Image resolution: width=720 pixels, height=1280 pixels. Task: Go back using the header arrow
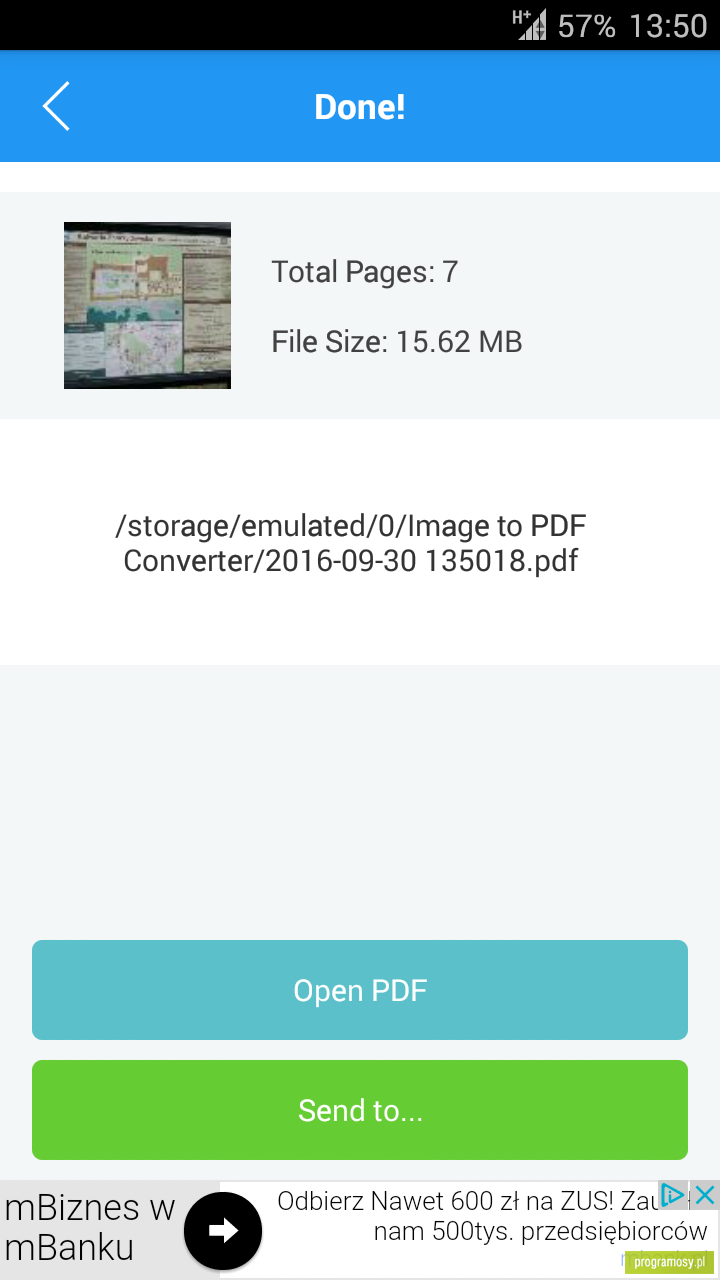[56, 107]
